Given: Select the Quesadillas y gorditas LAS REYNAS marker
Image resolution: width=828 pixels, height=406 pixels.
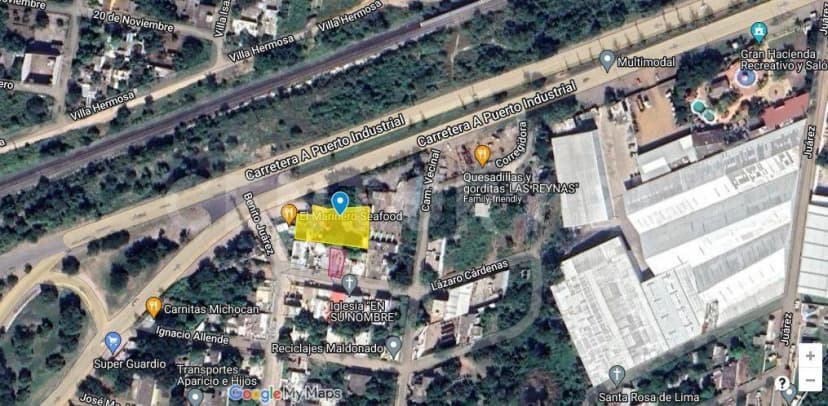Looking at the screenshot, I should coord(482,155).
